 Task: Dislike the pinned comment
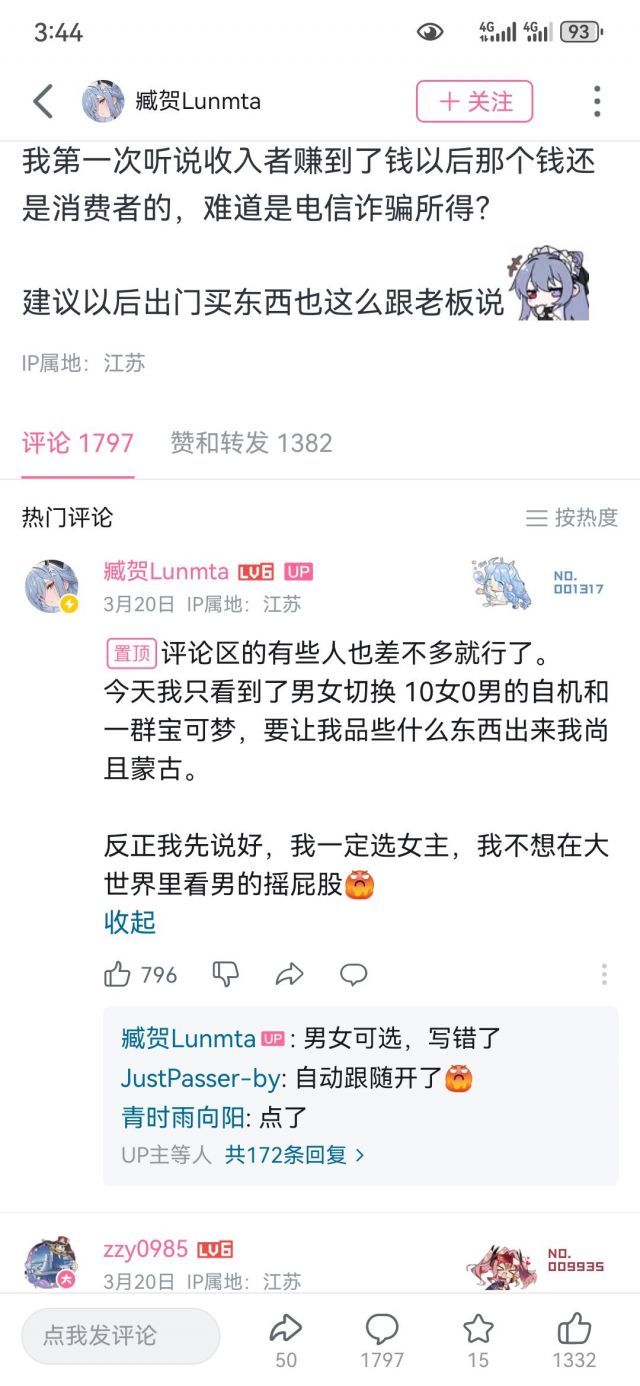click(x=226, y=974)
